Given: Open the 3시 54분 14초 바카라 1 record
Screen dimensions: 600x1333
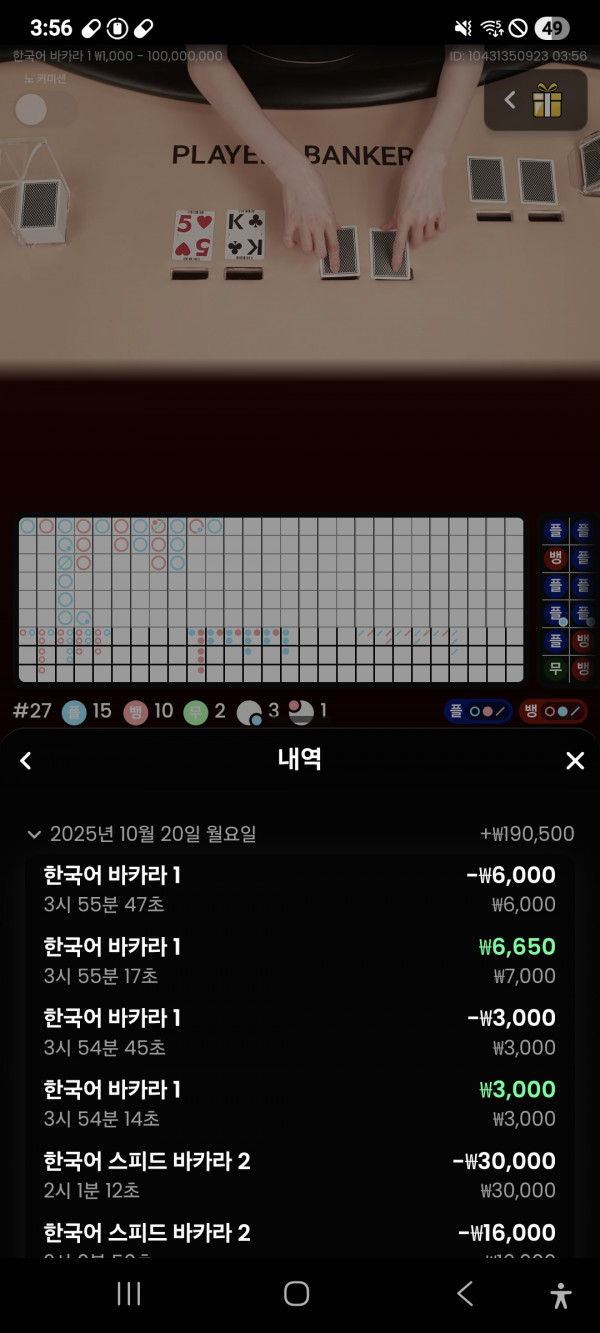Looking at the screenshot, I should (x=300, y=1103).
